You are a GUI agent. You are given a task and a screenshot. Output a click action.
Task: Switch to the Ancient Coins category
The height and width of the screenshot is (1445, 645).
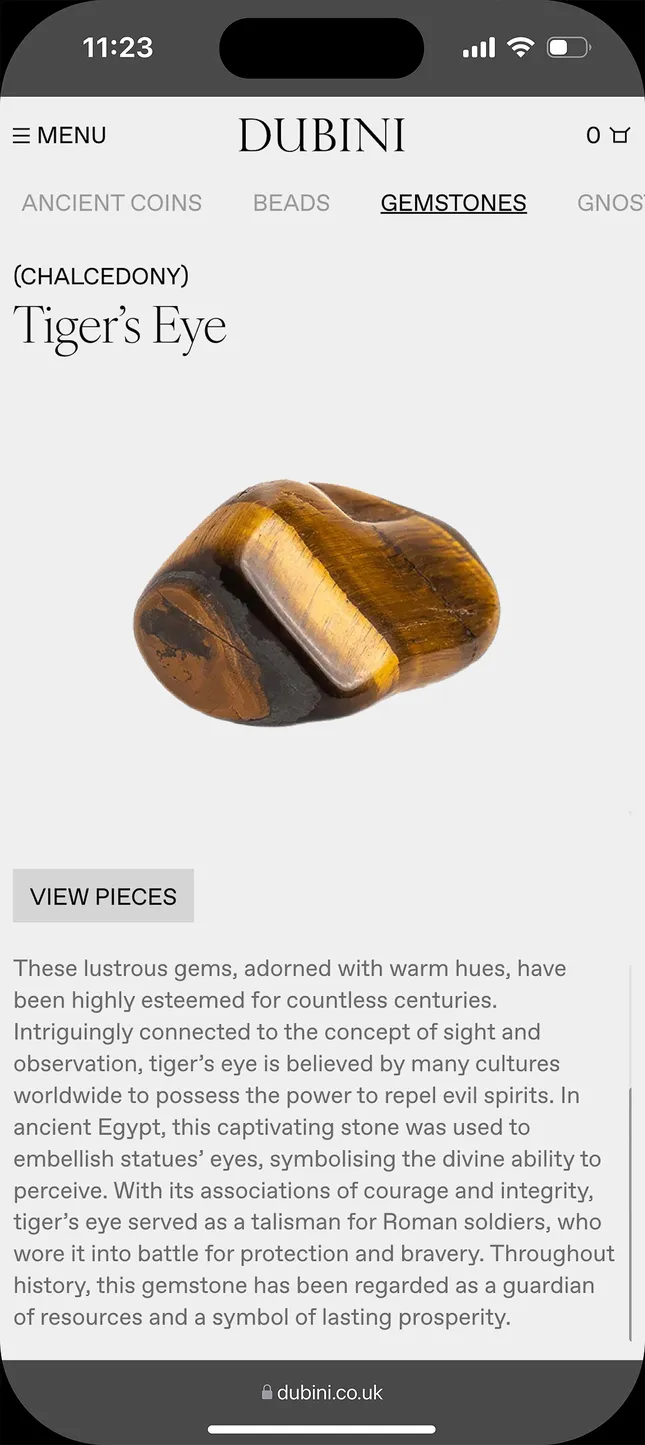(112, 203)
